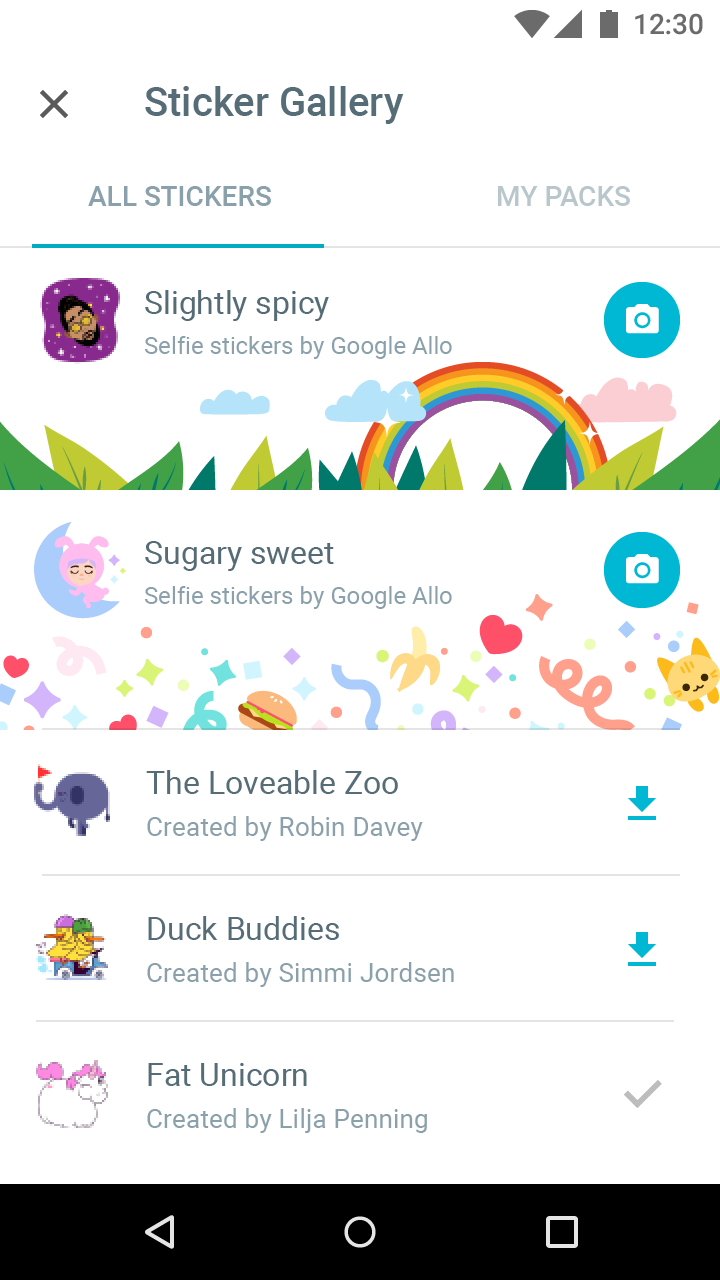The image size is (720, 1280).
Task: Take a selfie for Sugary sweet stickers
Action: click(641, 570)
